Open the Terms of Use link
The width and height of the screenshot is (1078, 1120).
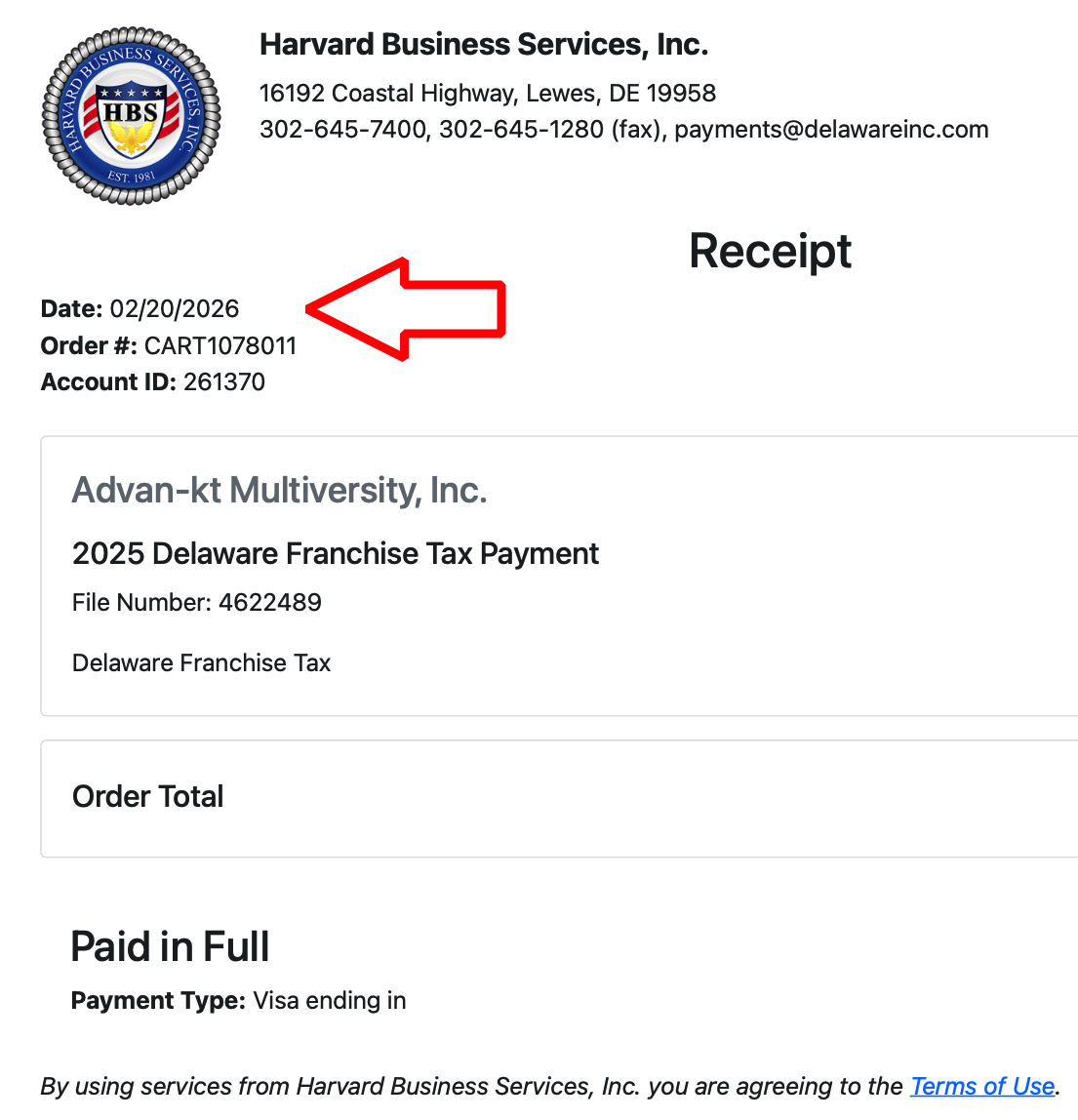981,1086
